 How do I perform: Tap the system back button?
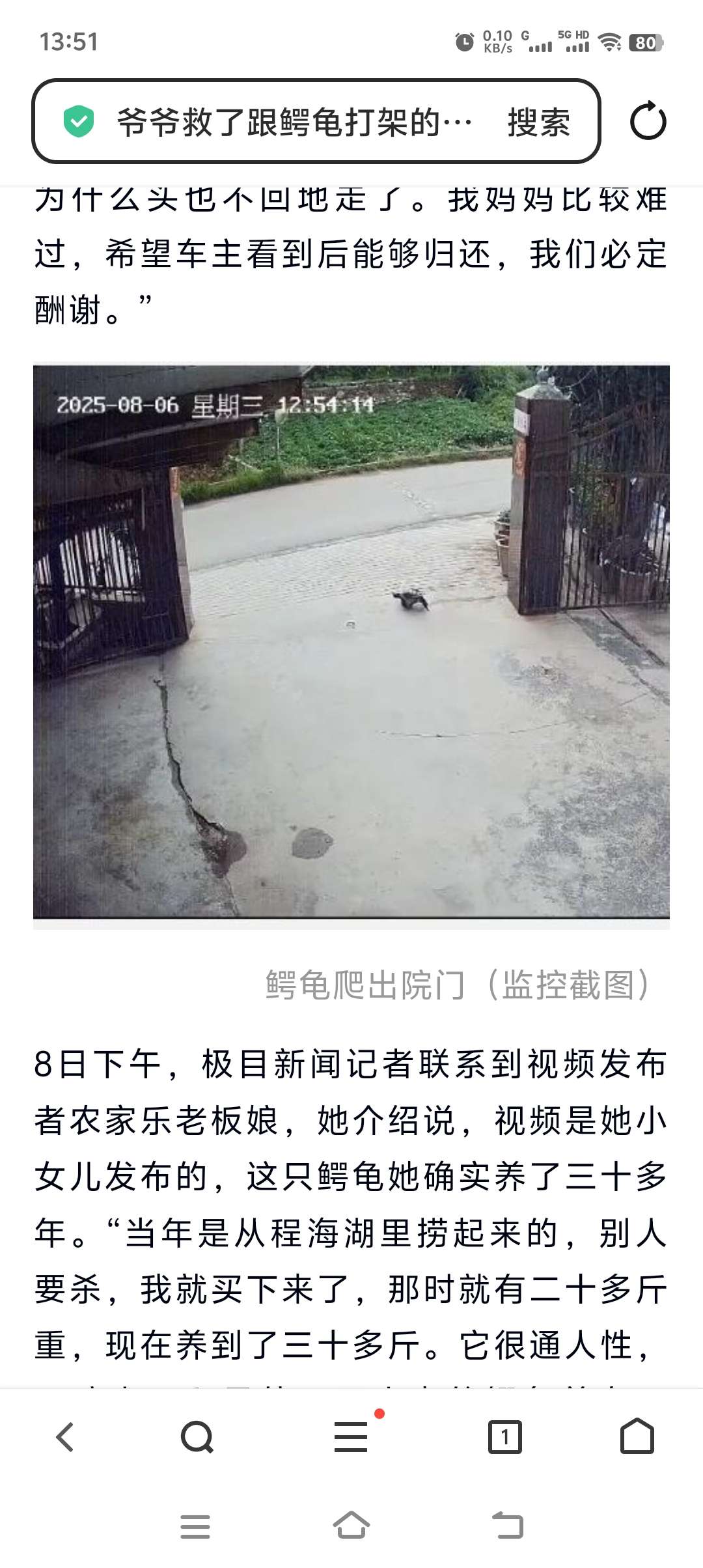click(508, 1525)
